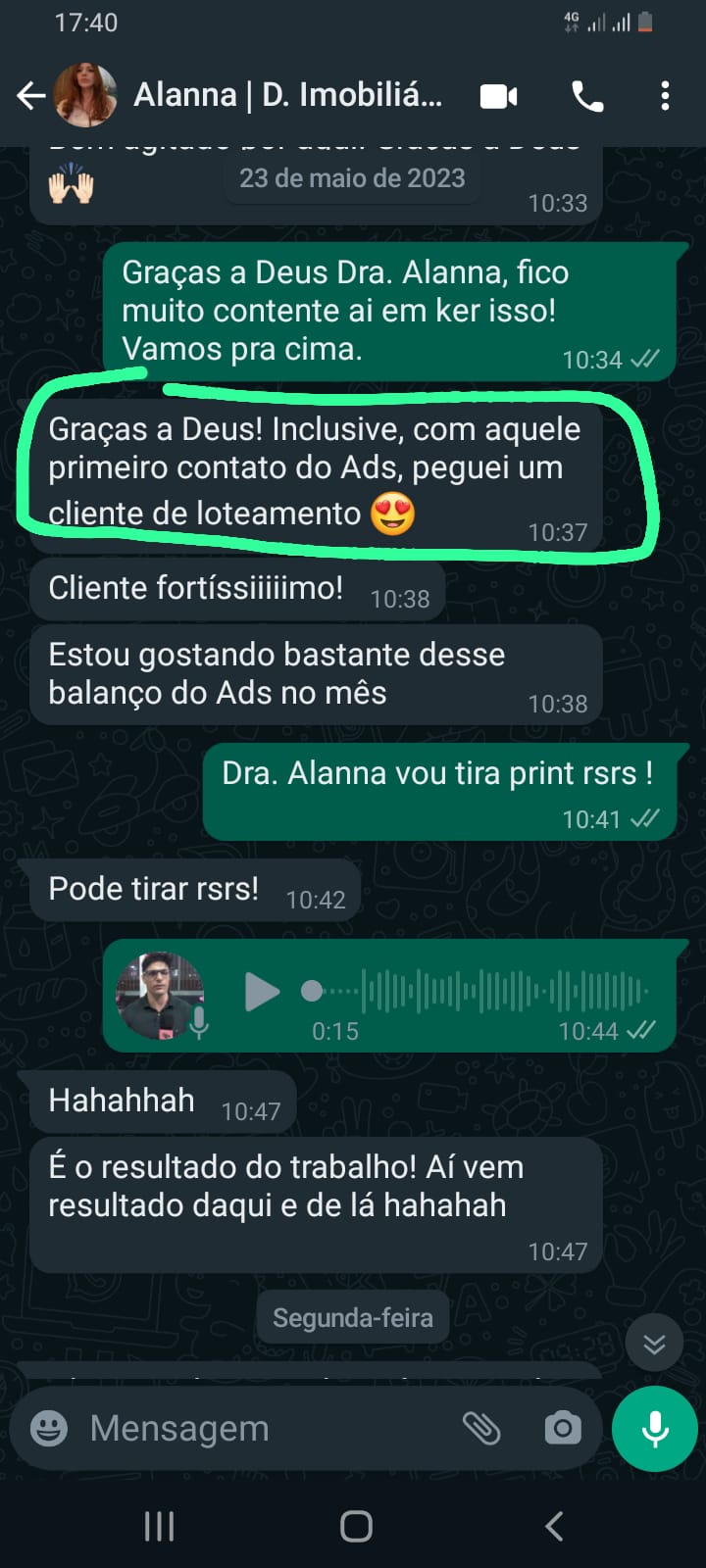
Task: Open the system recent apps
Action: point(159,1526)
